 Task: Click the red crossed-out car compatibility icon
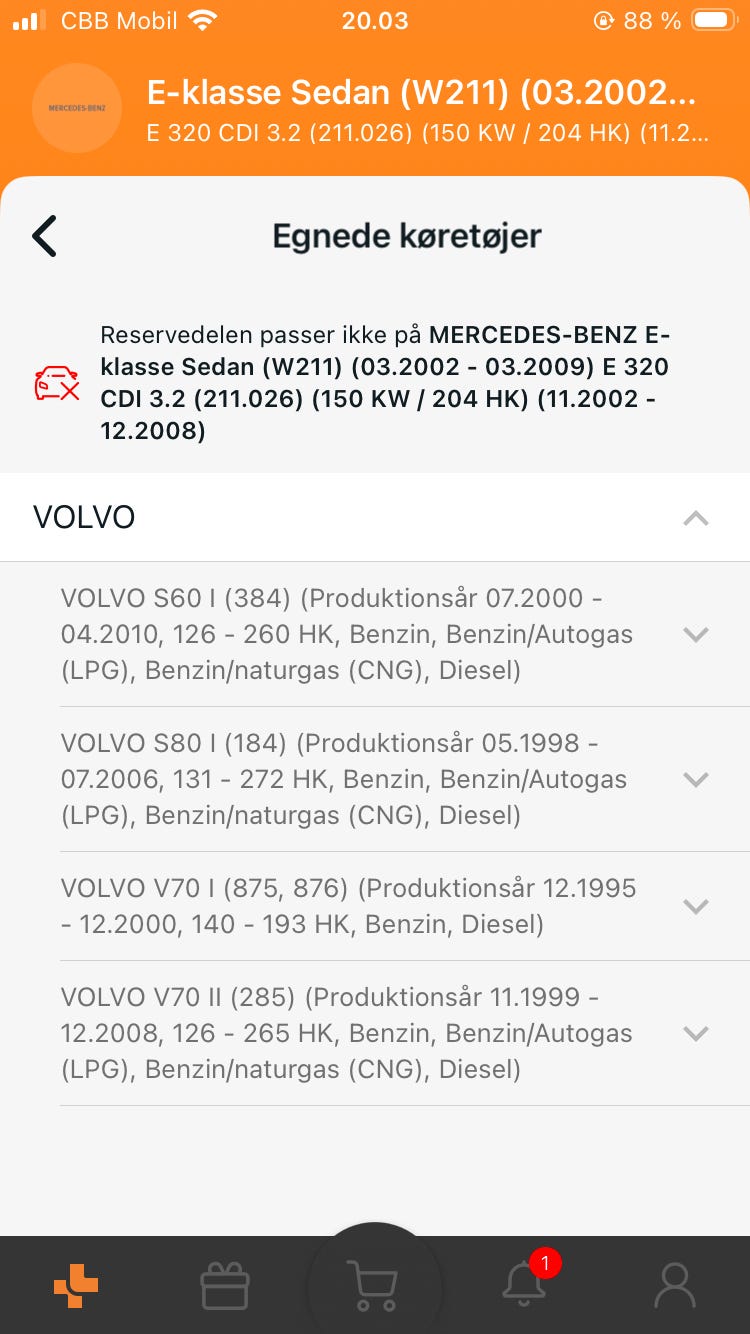55,381
